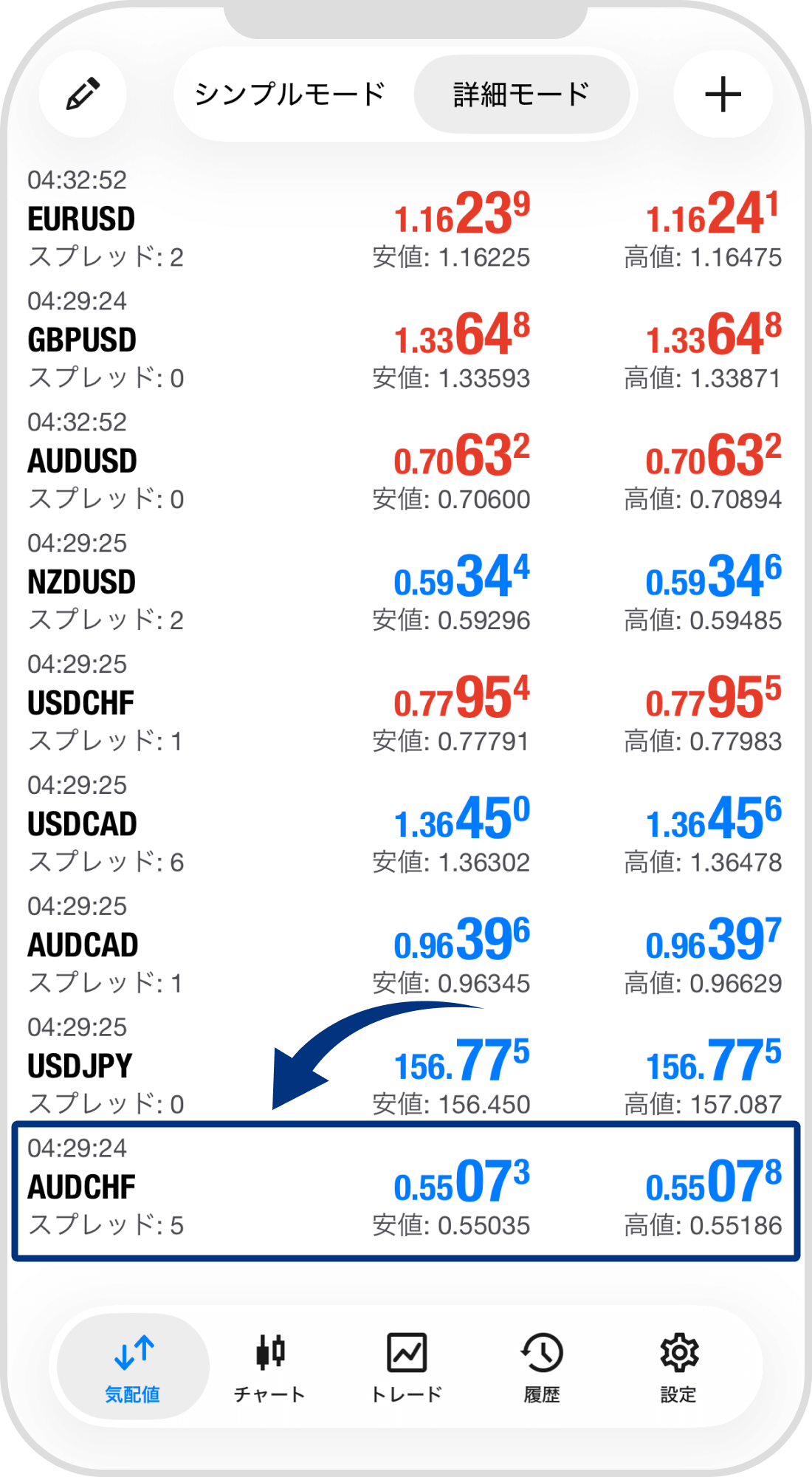Add a new symbol with the plus icon

[x=723, y=95]
